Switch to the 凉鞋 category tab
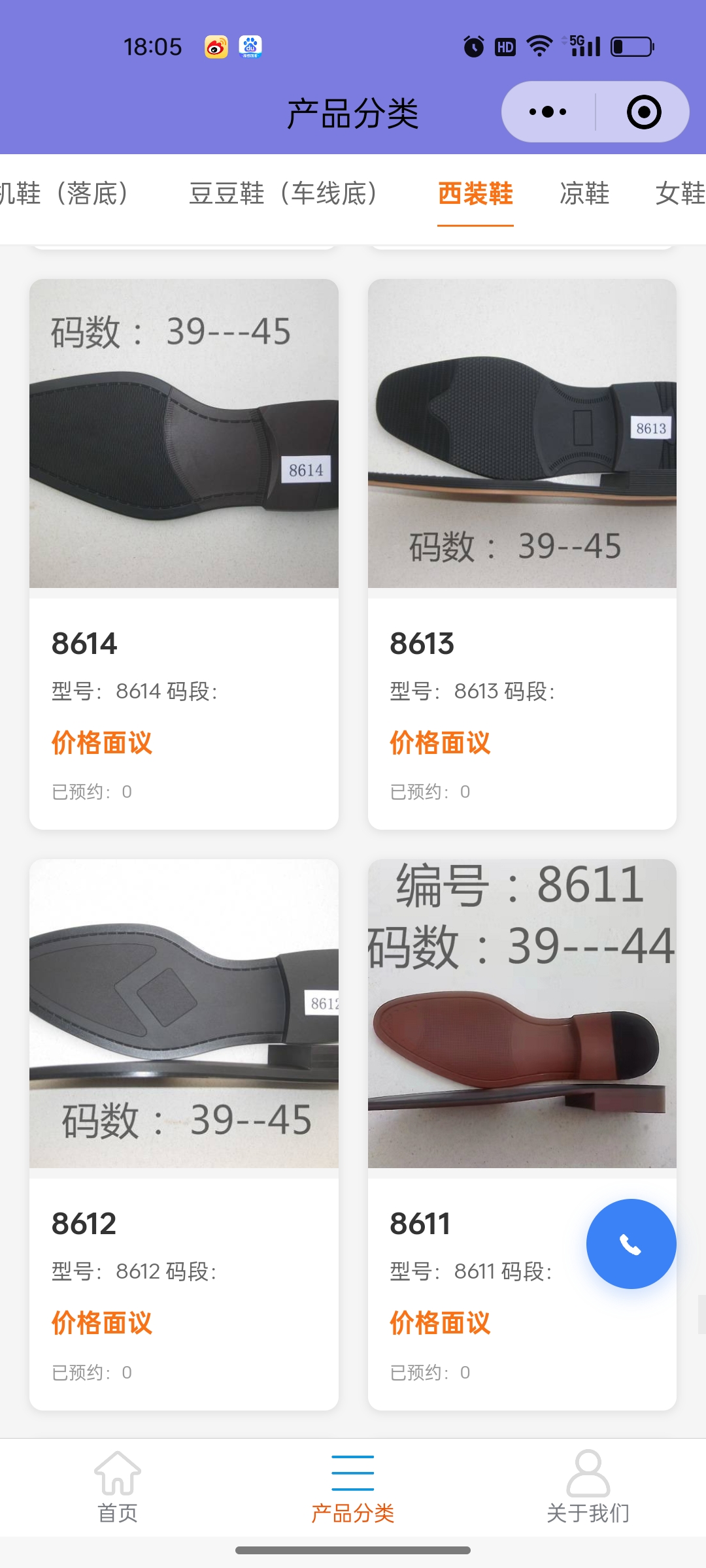The image size is (706, 1568). click(x=584, y=193)
